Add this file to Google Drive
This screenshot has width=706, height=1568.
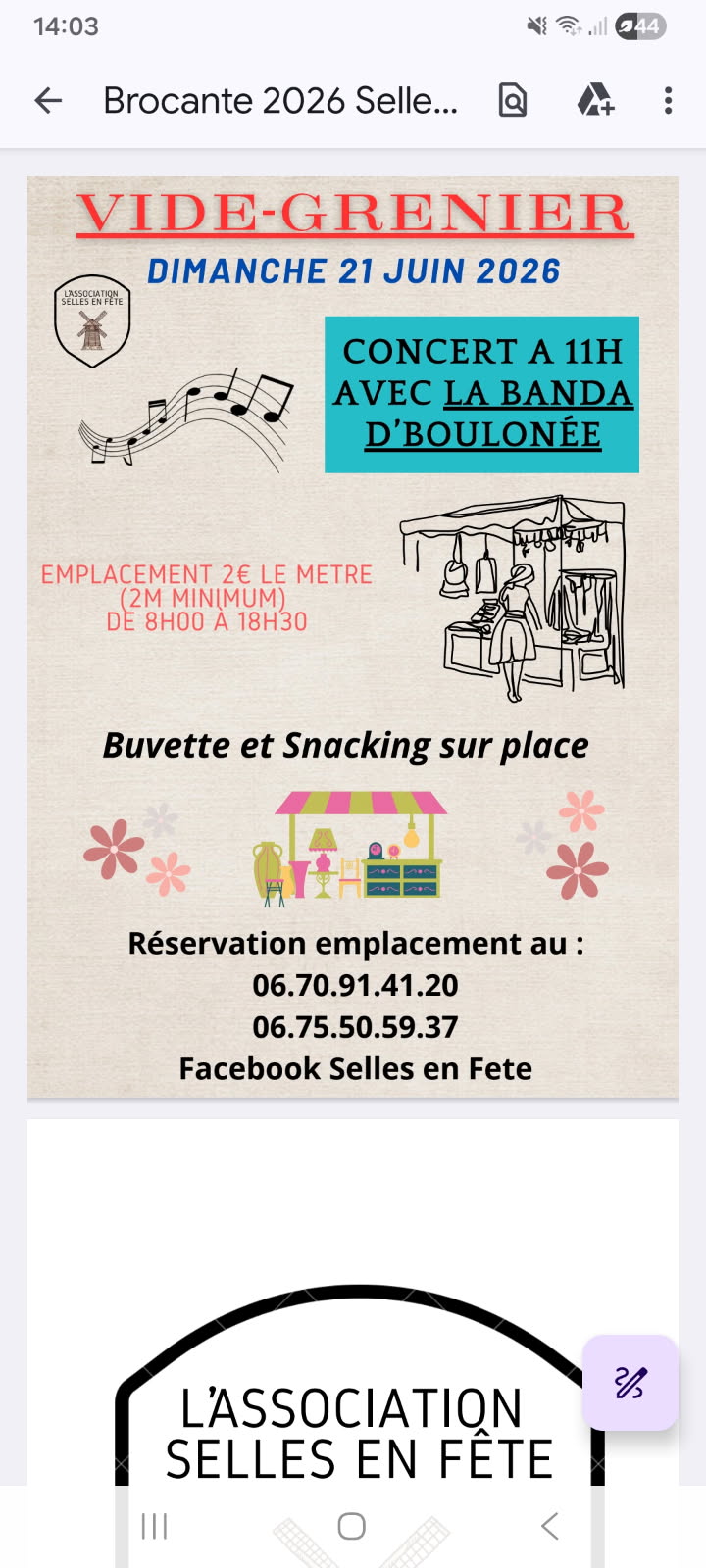pos(594,100)
